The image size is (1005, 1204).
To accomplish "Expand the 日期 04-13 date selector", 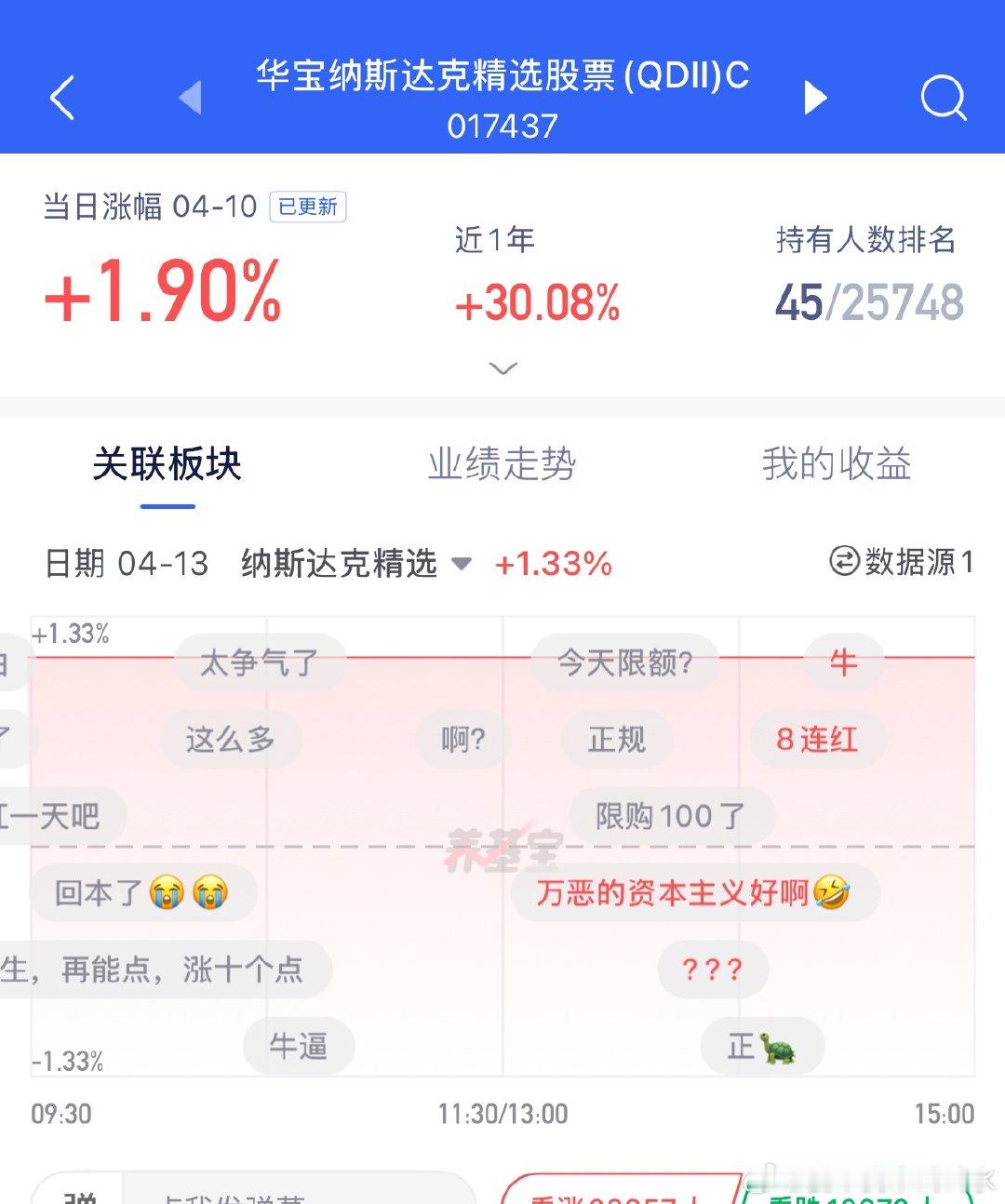I will click(130, 564).
